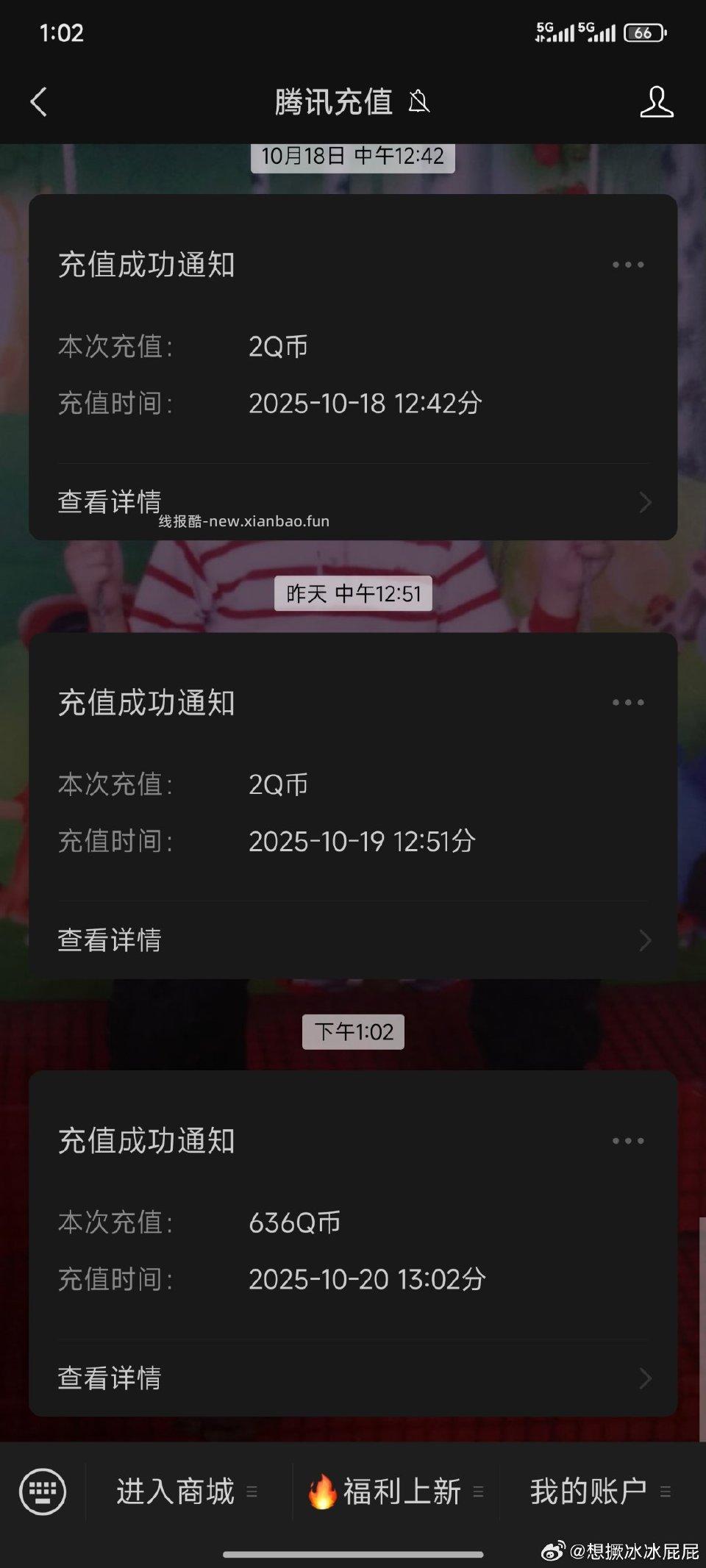Open more options on the October 18 notice
The width and height of the screenshot is (706, 1568).
pos(627,265)
